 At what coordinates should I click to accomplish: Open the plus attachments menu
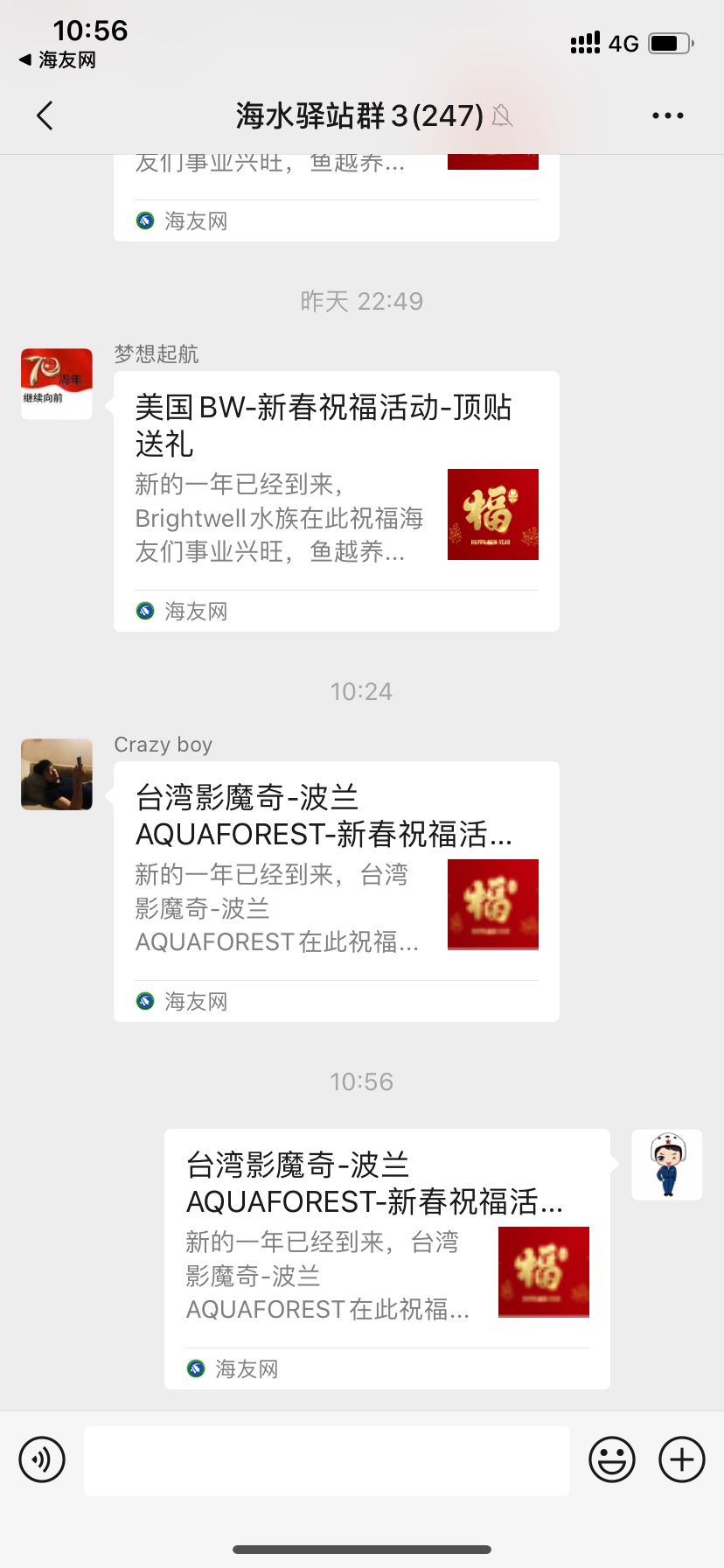[x=682, y=1459]
